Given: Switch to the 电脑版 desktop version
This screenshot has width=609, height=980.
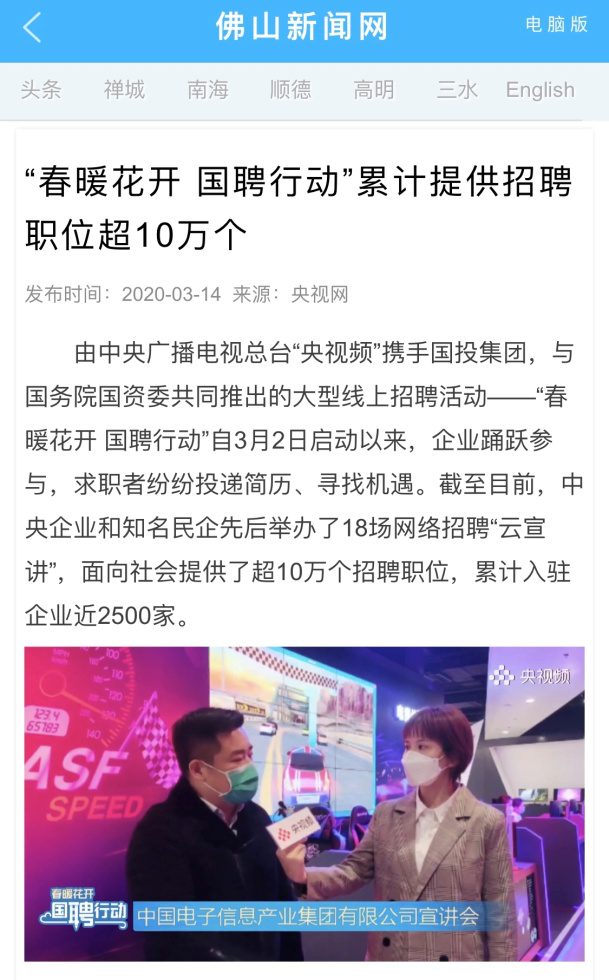Looking at the screenshot, I should [556, 25].
